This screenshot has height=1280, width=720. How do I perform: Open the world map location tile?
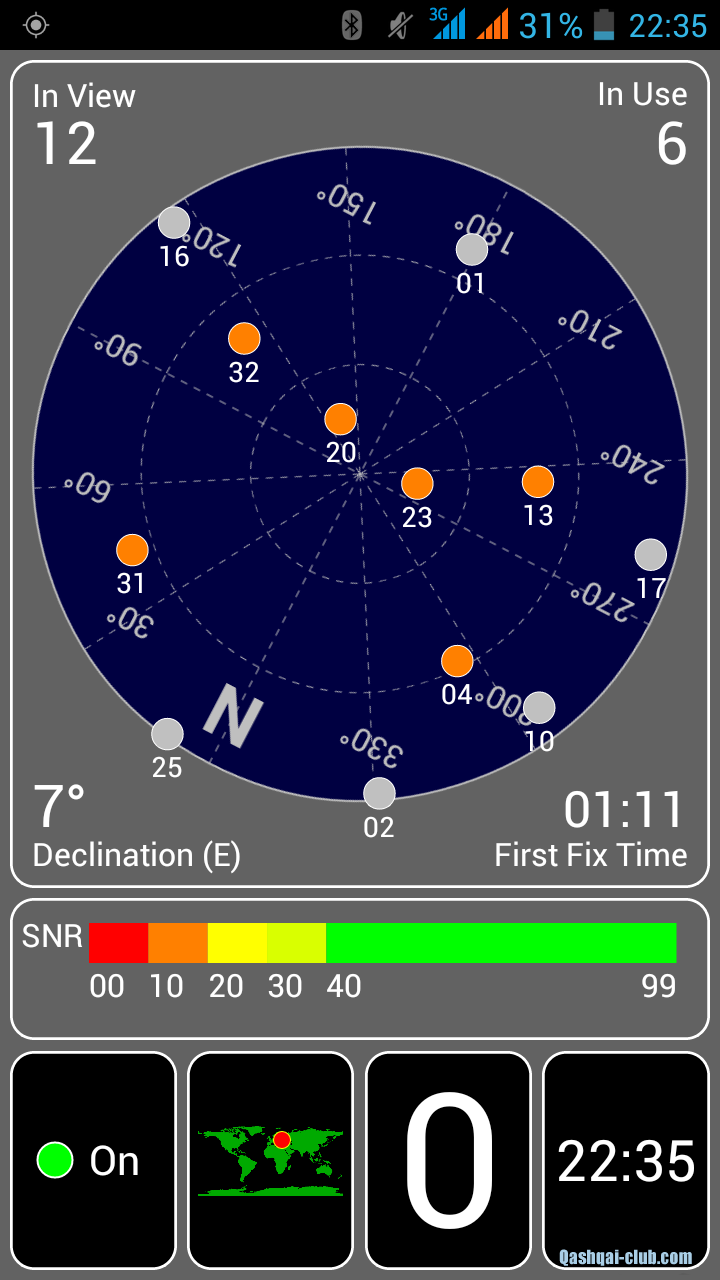[270, 1160]
